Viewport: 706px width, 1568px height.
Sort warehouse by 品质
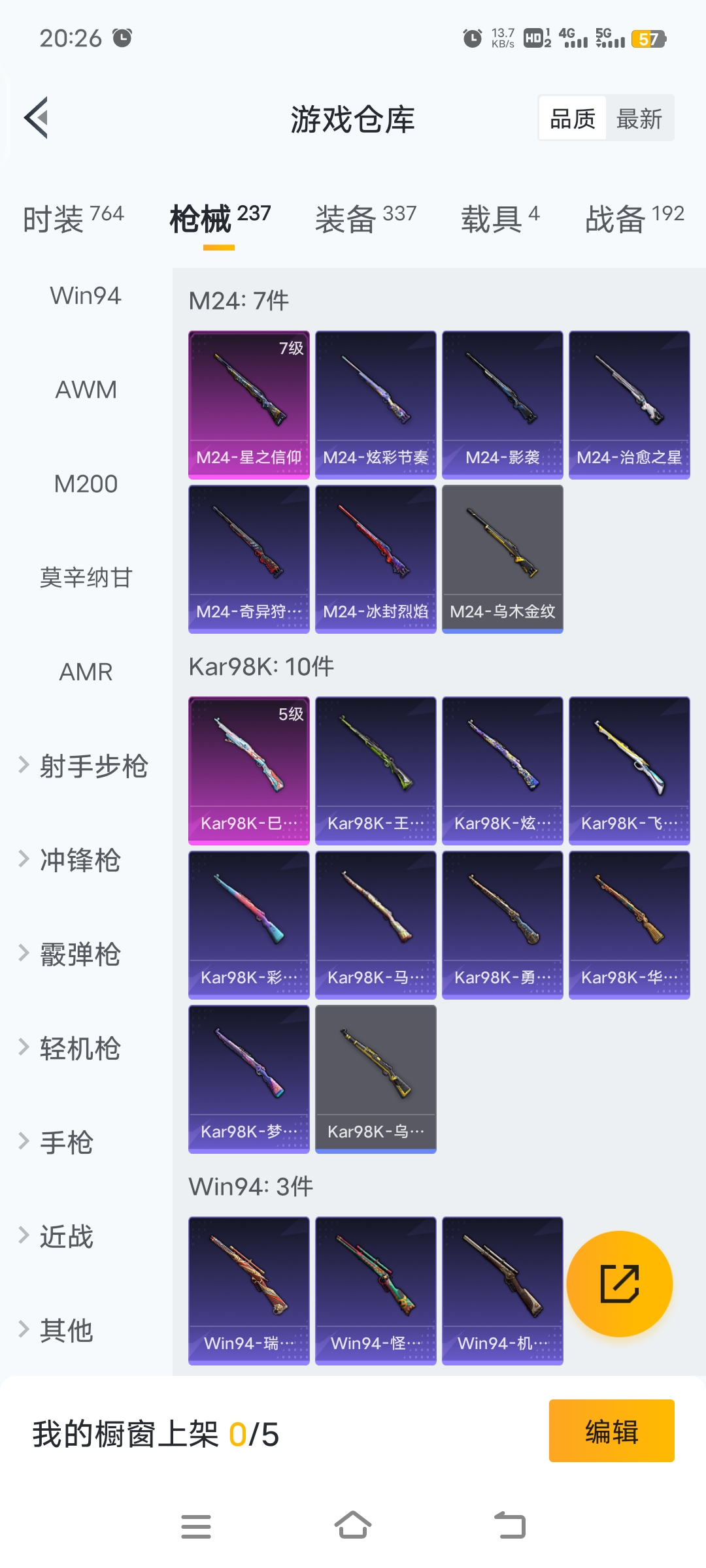[x=573, y=119]
